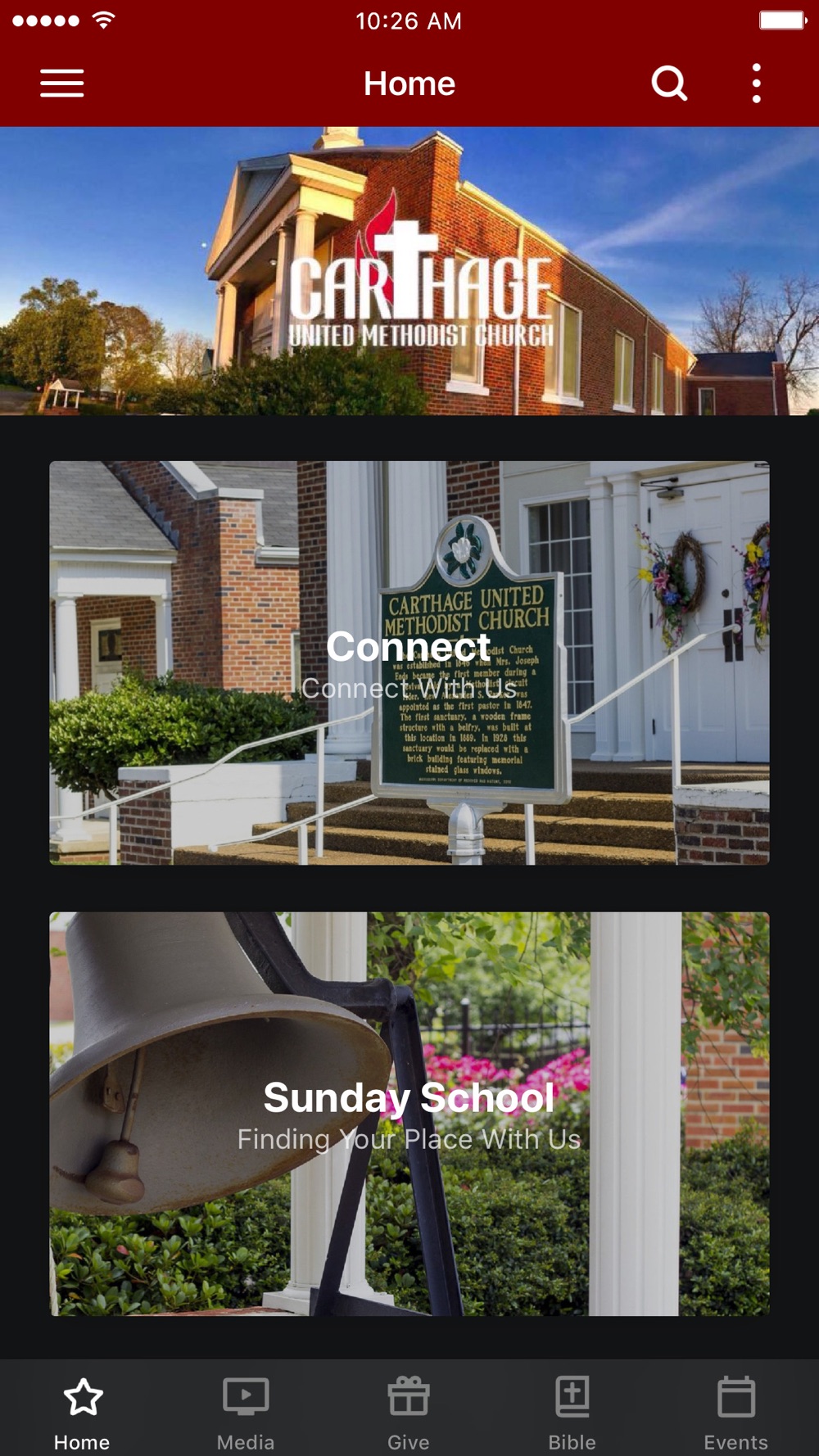Viewport: 819px width, 1456px height.
Task: Tap the search magnifier icon
Action: (669, 84)
